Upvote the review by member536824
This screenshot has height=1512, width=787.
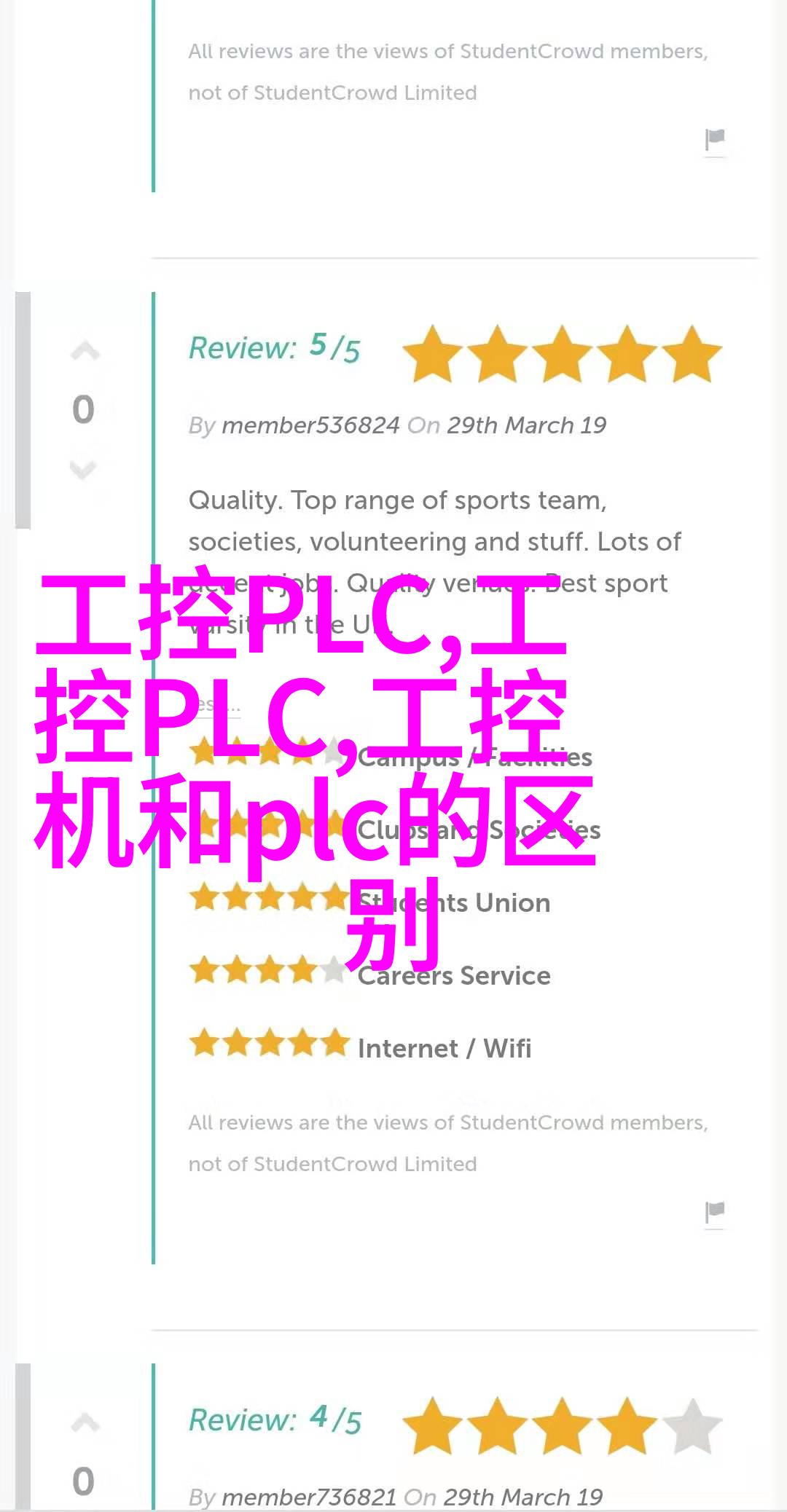pos(85,353)
